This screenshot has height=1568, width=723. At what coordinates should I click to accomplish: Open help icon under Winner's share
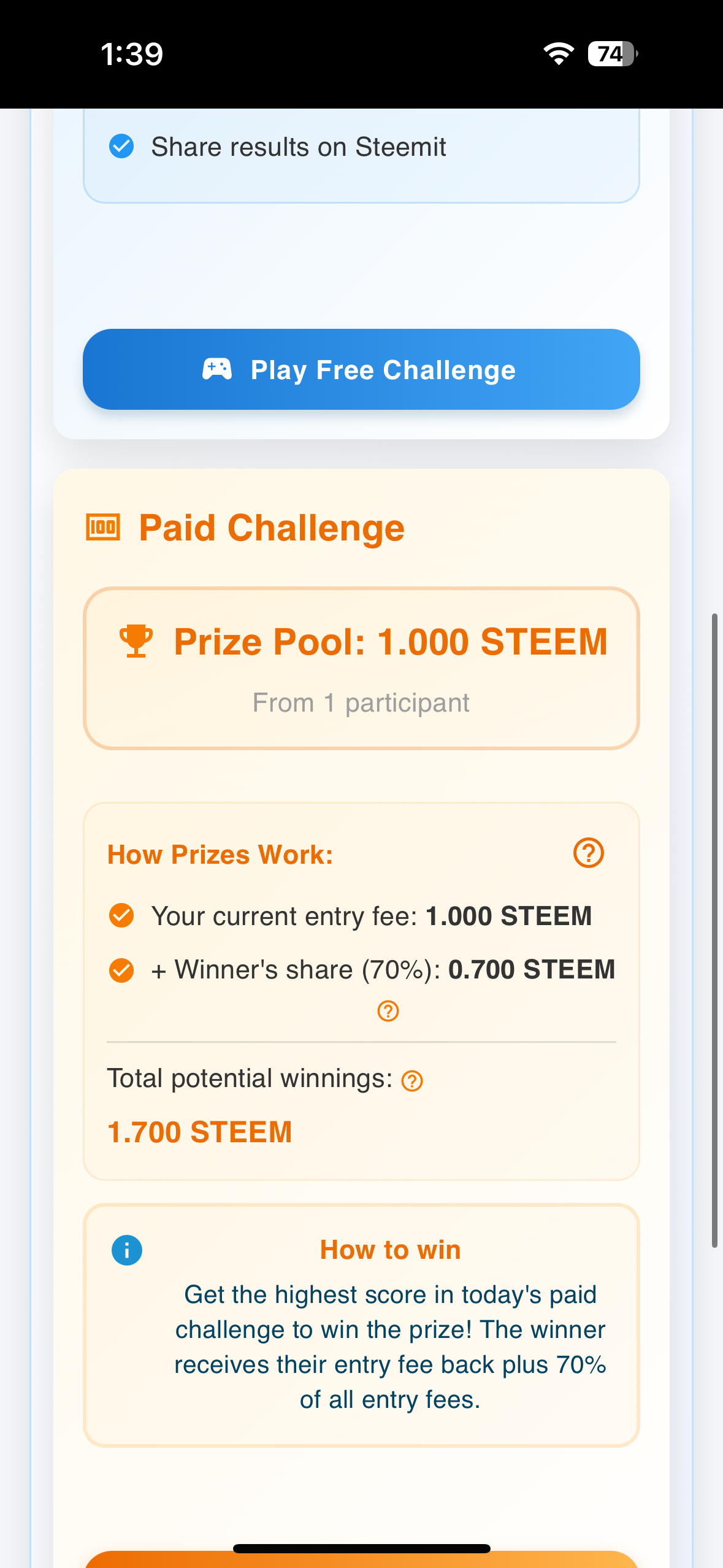pyautogui.click(x=388, y=1010)
